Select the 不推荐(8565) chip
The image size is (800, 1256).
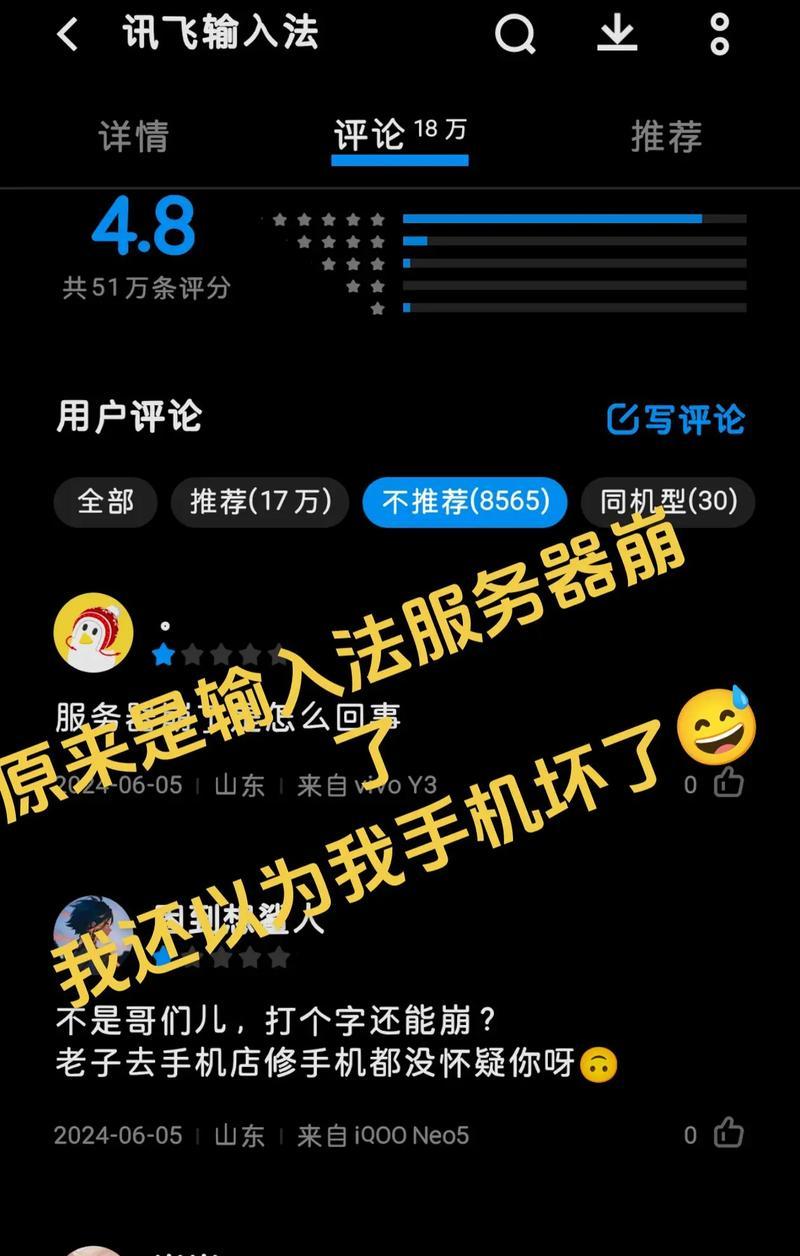[465, 501]
